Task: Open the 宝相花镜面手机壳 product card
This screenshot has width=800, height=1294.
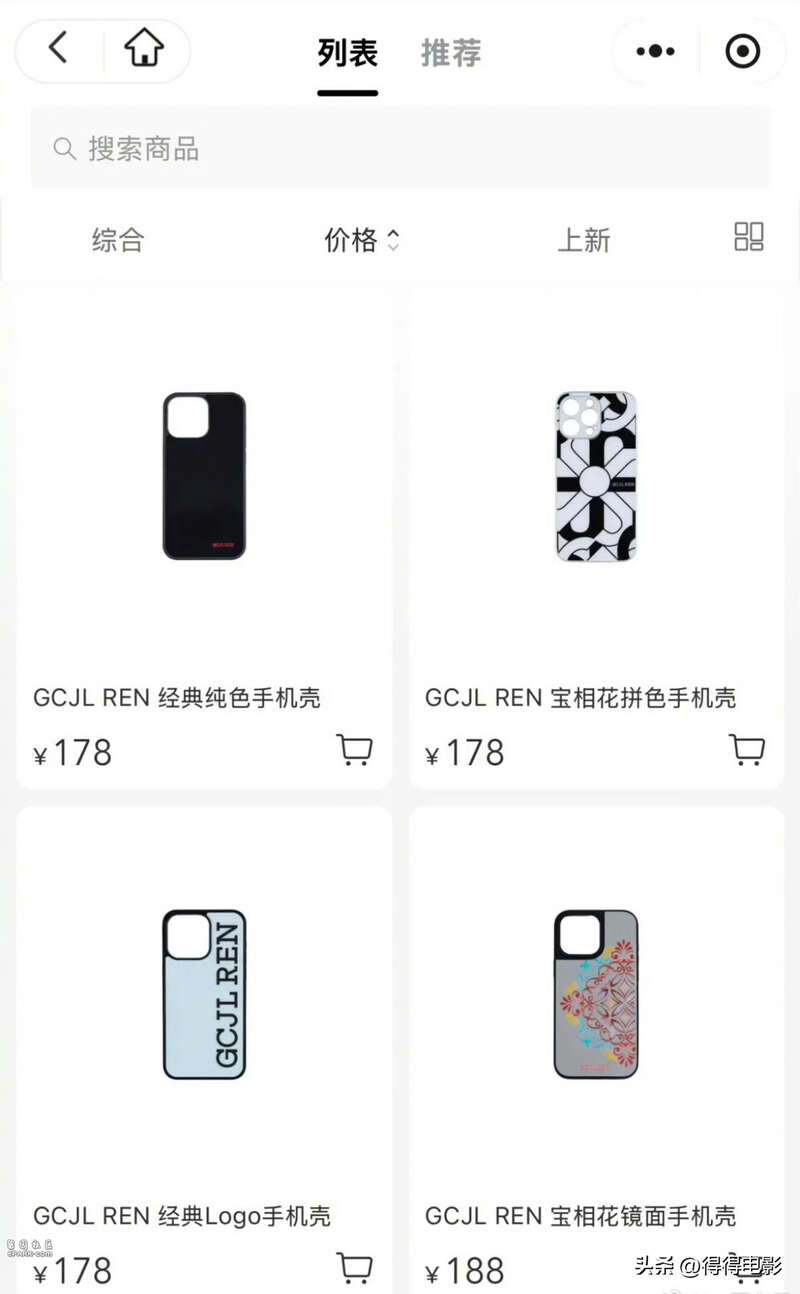Action: (596, 1050)
